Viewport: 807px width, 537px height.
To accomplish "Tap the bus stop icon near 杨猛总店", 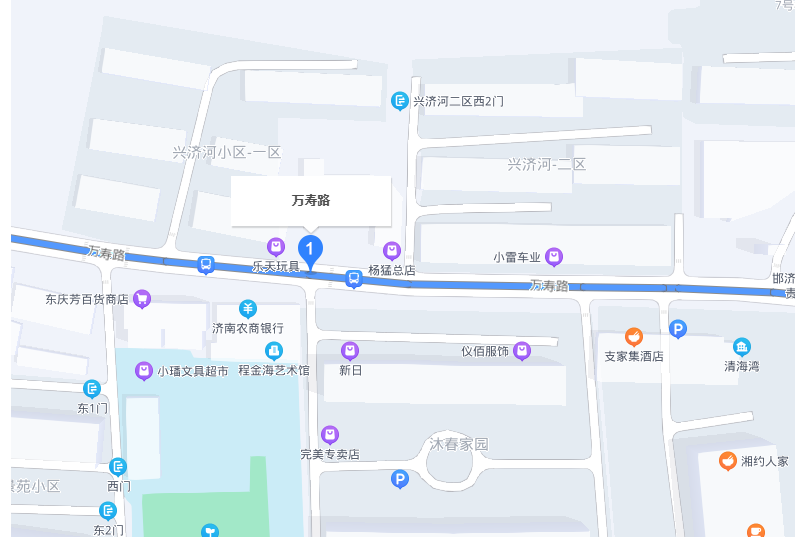I will pyautogui.click(x=354, y=278).
